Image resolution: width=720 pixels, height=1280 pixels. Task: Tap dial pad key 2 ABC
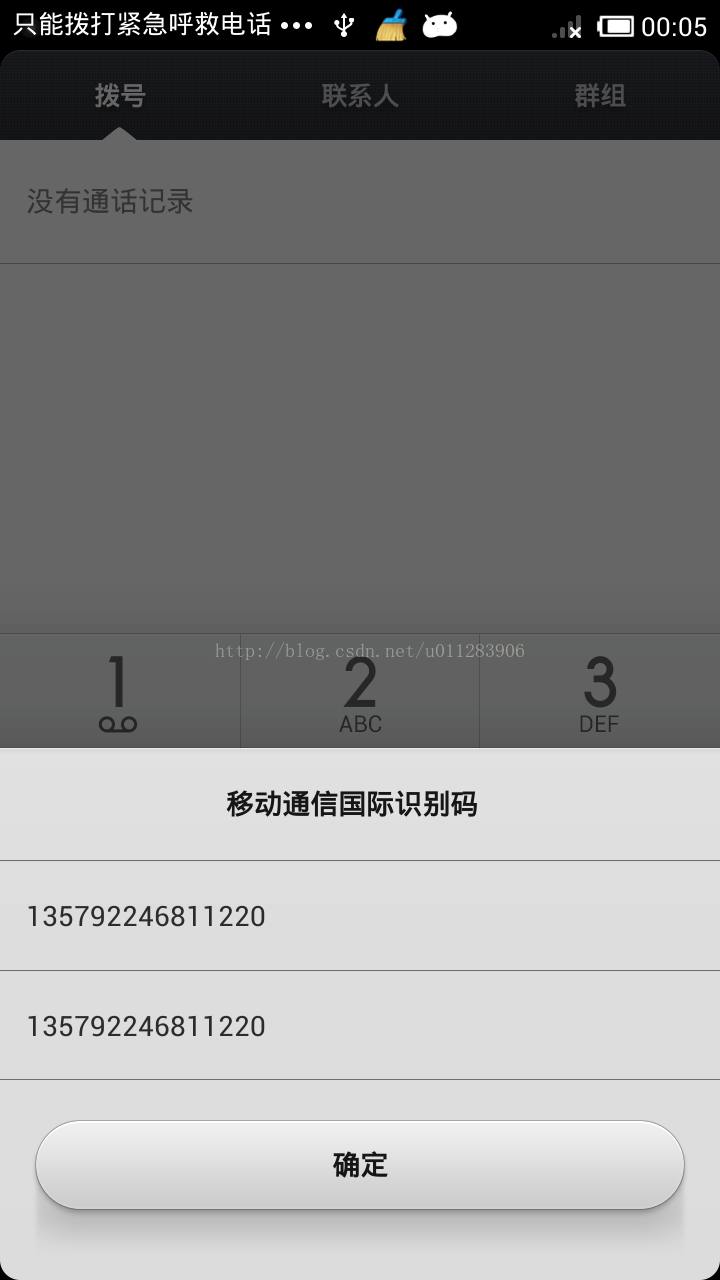[x=360, y=691]
